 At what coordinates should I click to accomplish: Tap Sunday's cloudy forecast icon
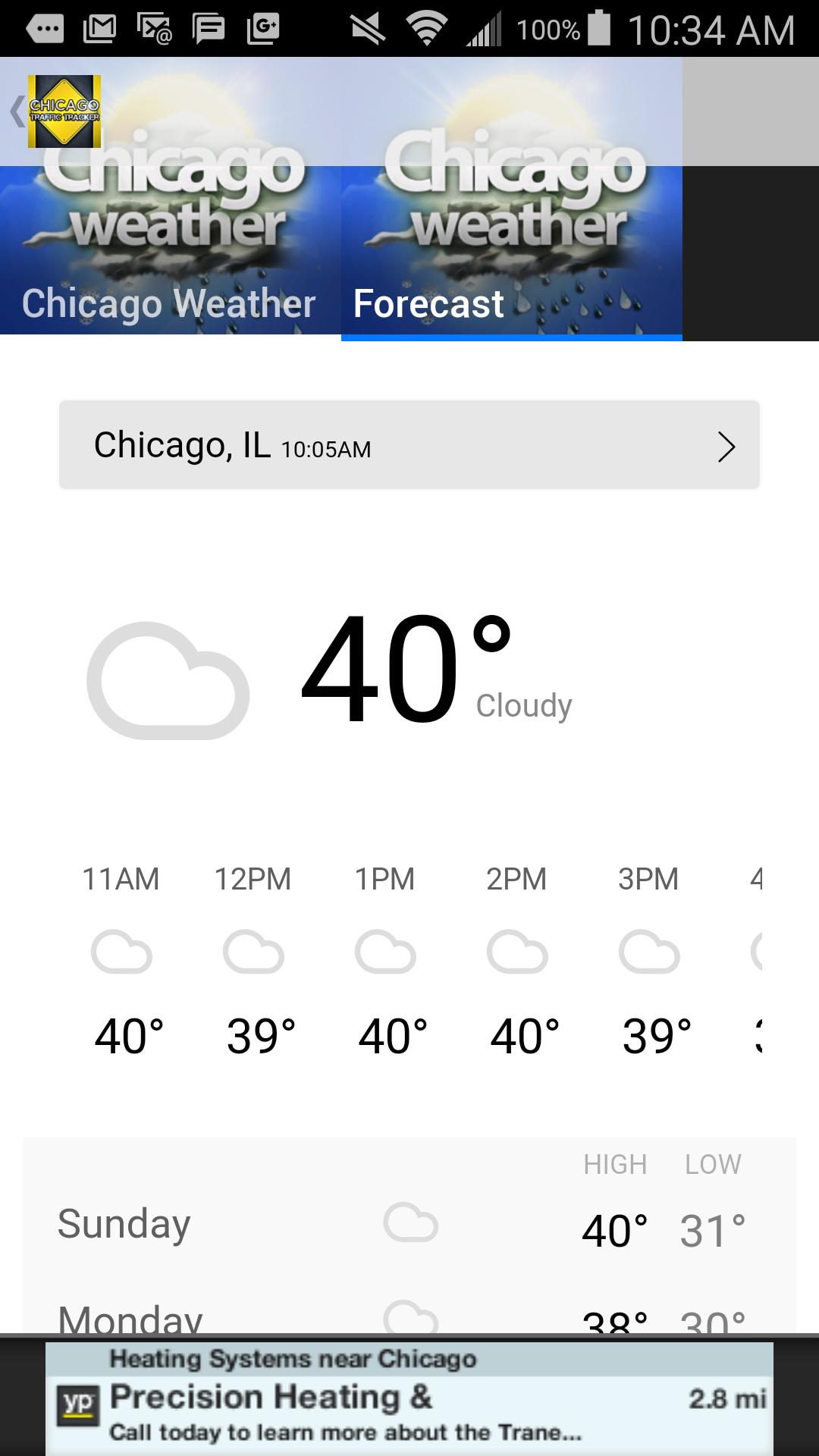pos(410,1222)
